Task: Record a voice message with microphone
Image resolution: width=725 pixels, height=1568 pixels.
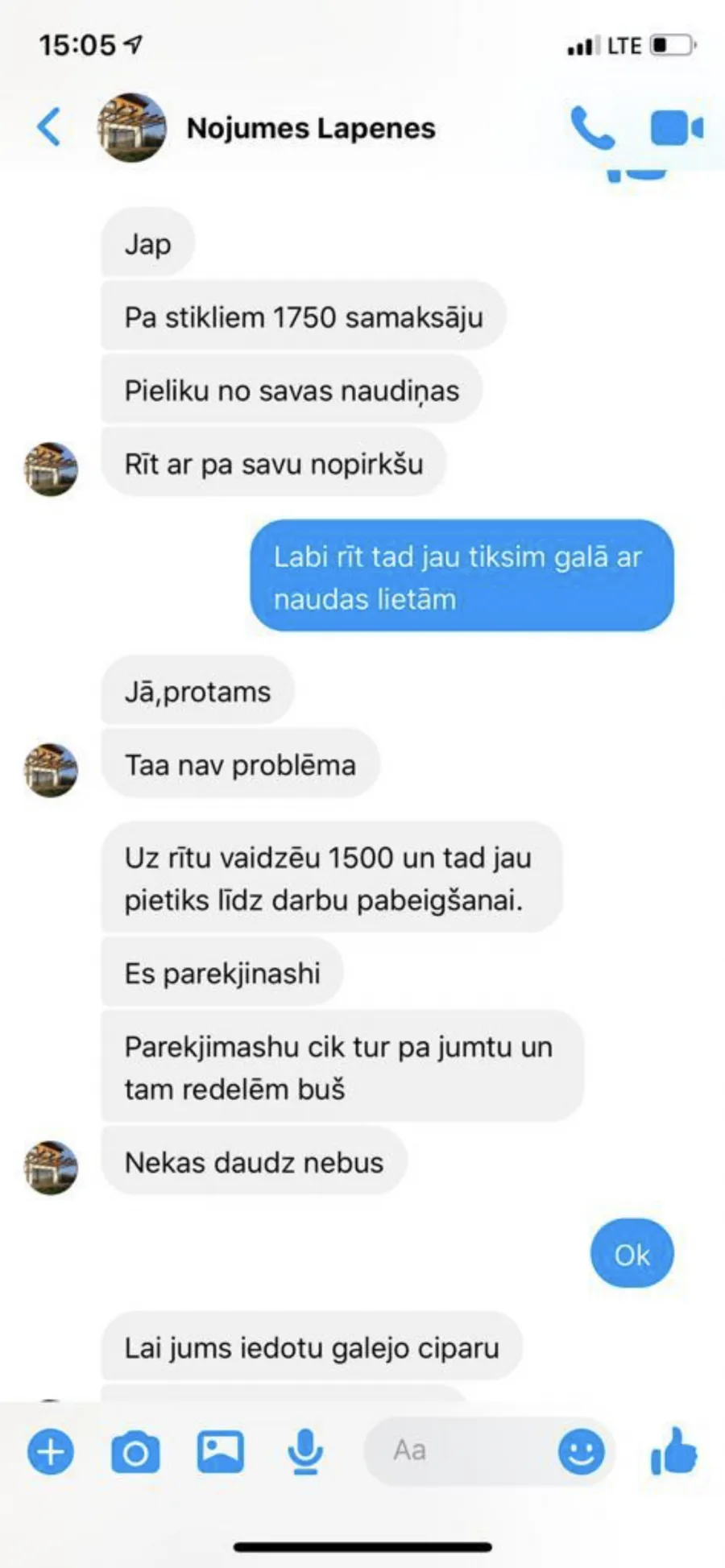Action: (x=305, y=1452)
